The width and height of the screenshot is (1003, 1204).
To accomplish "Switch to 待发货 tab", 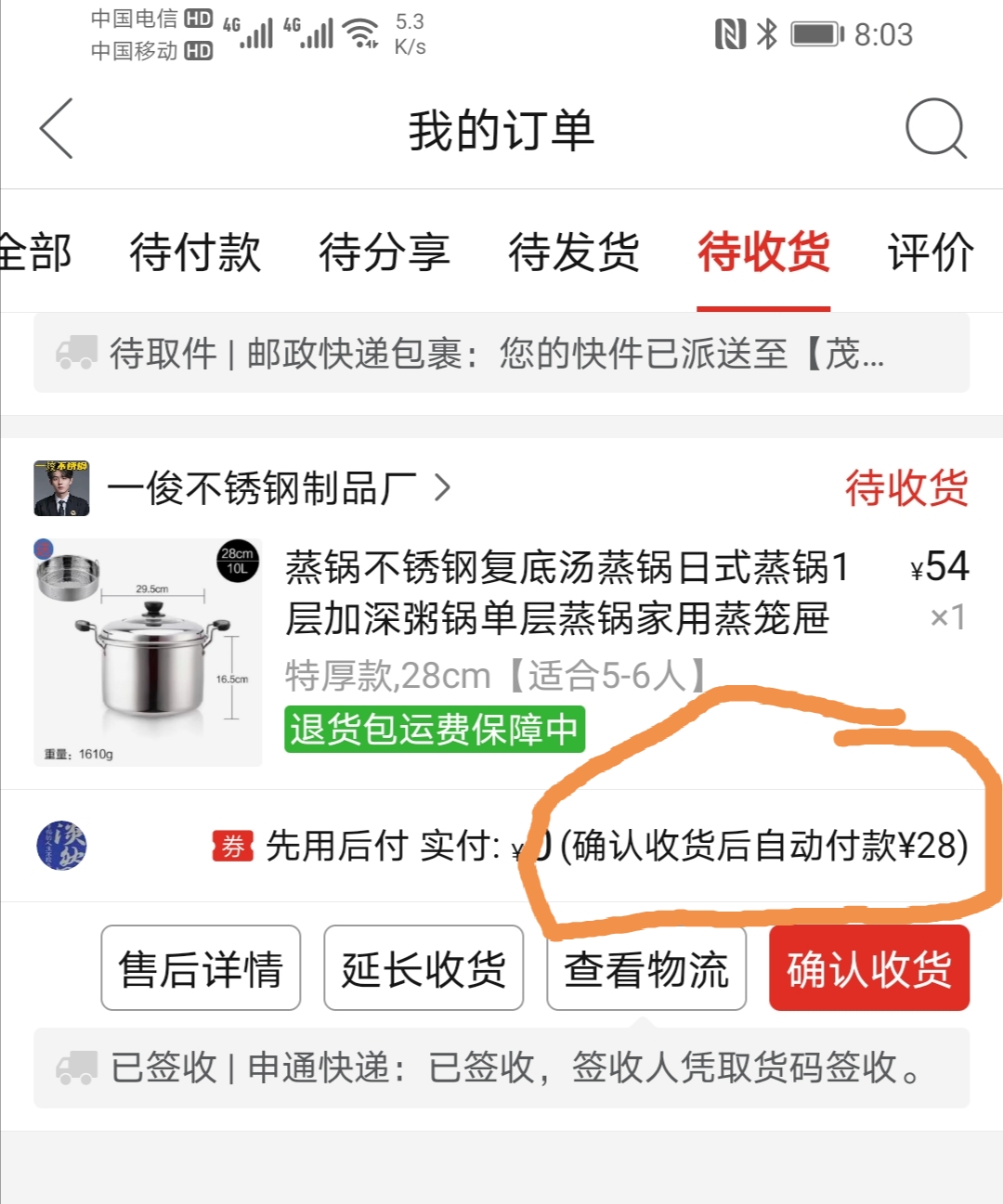I will (x=574, y=252).
